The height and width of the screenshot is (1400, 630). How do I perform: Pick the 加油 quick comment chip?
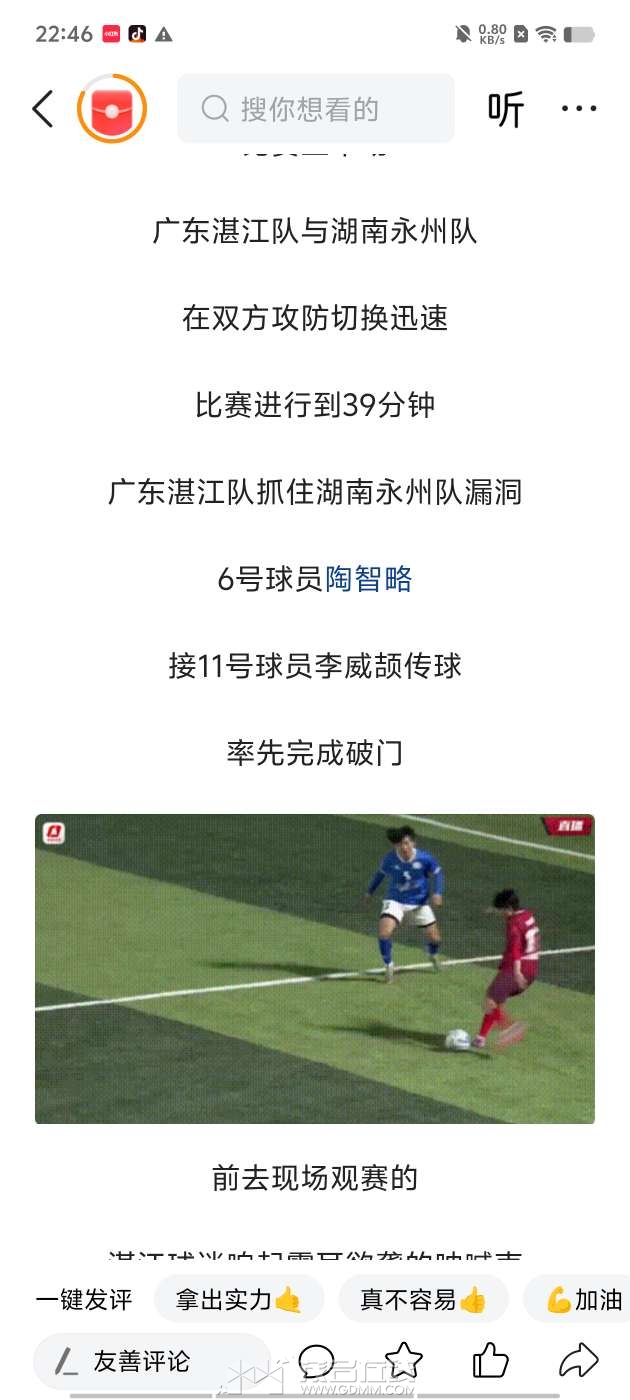point(584,1299)
